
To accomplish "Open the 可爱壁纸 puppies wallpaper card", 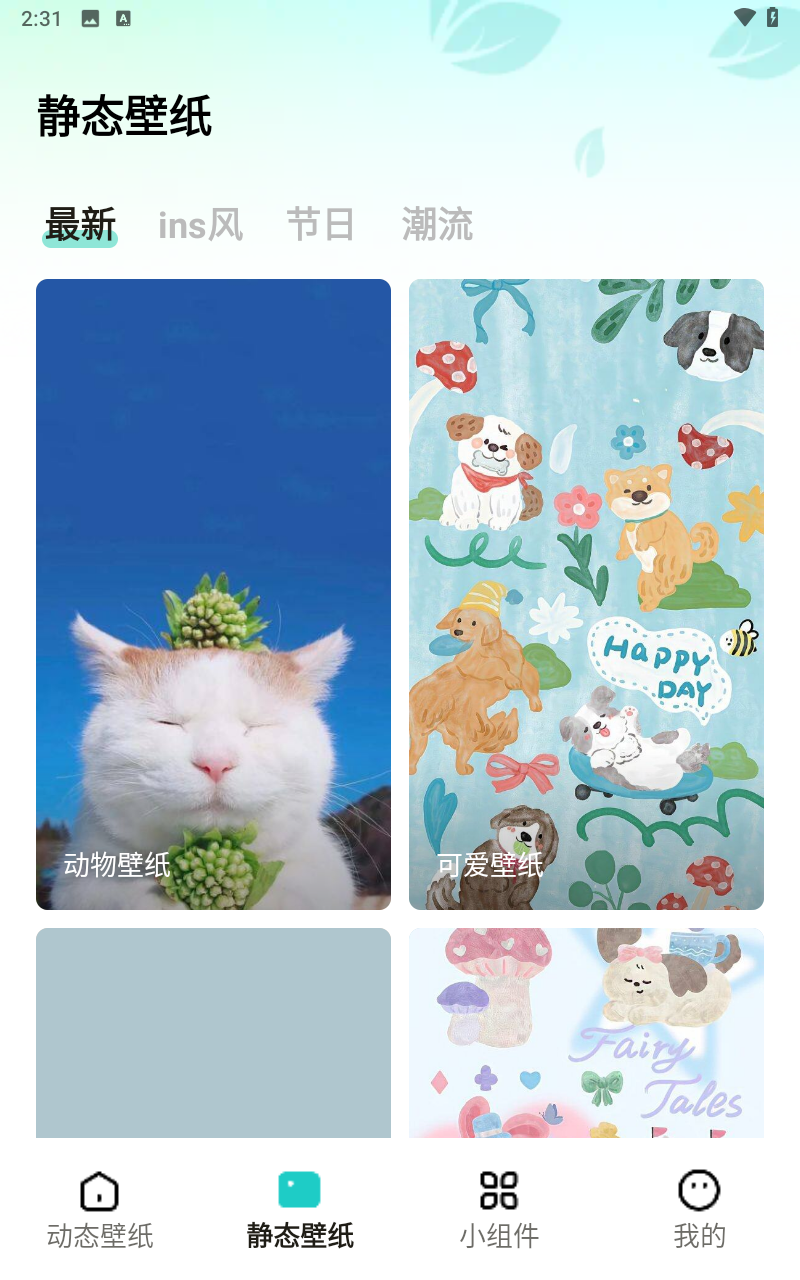I will 586,594.
